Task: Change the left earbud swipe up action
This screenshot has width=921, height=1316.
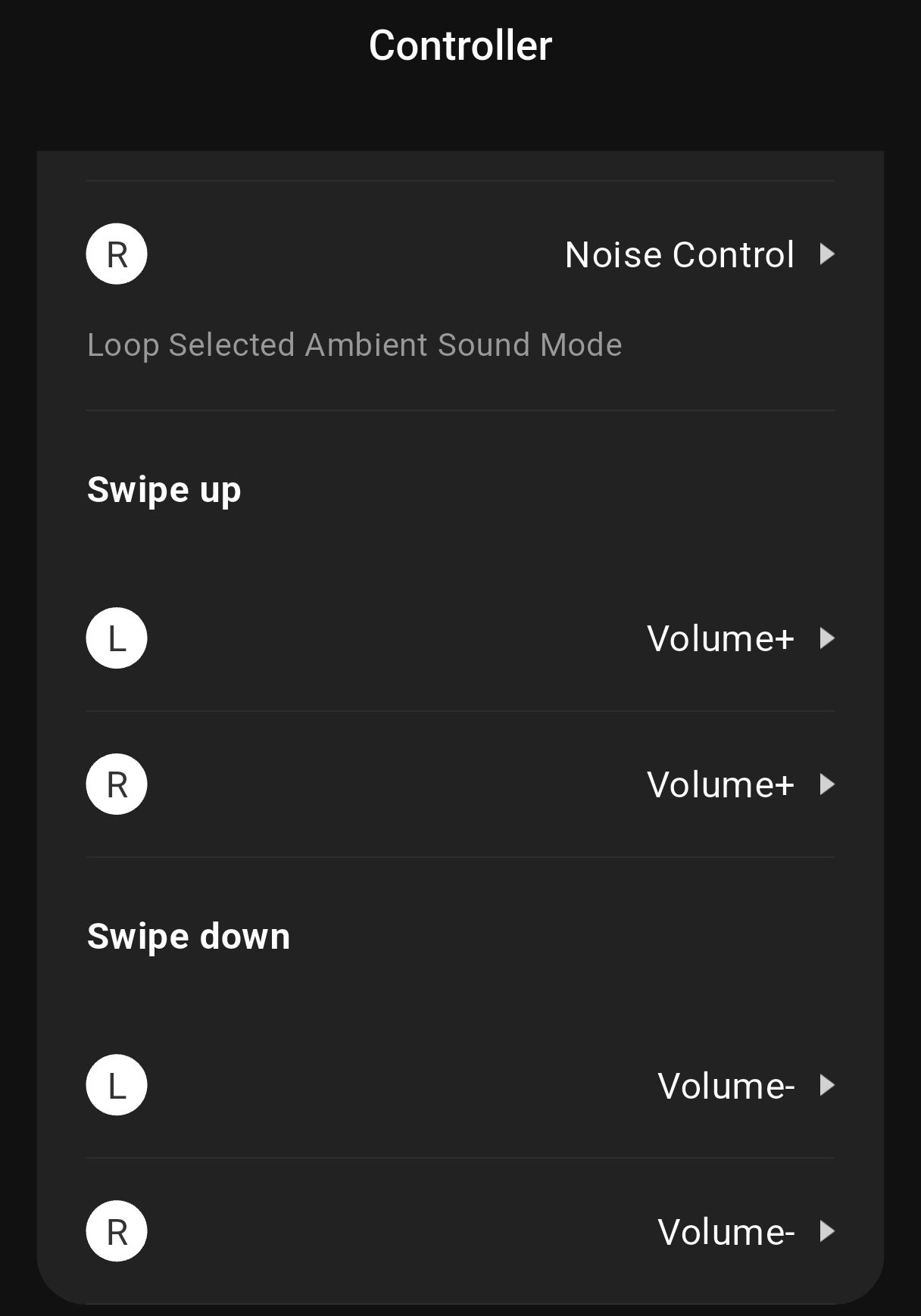Action: pos(738,638)
